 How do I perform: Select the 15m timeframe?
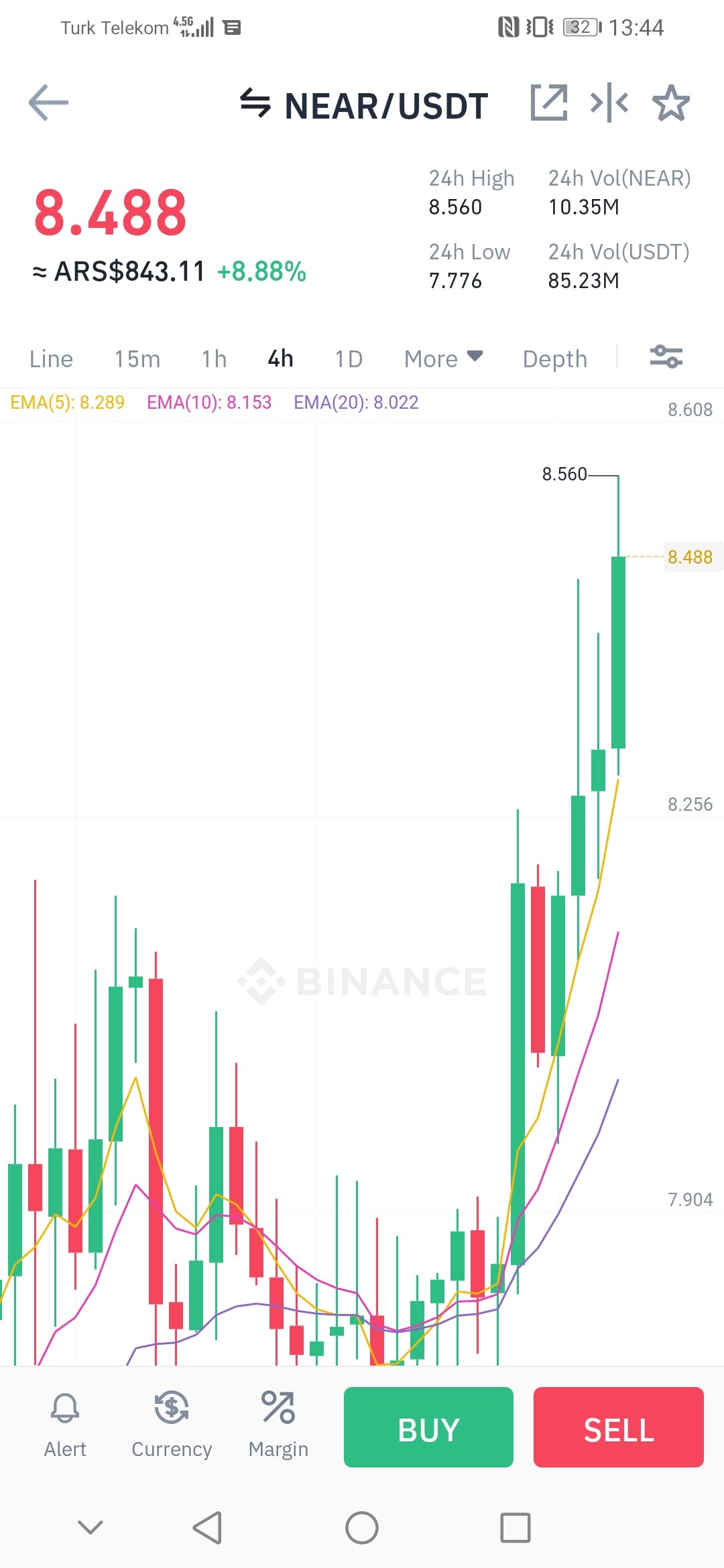click(x=137, y=359)
